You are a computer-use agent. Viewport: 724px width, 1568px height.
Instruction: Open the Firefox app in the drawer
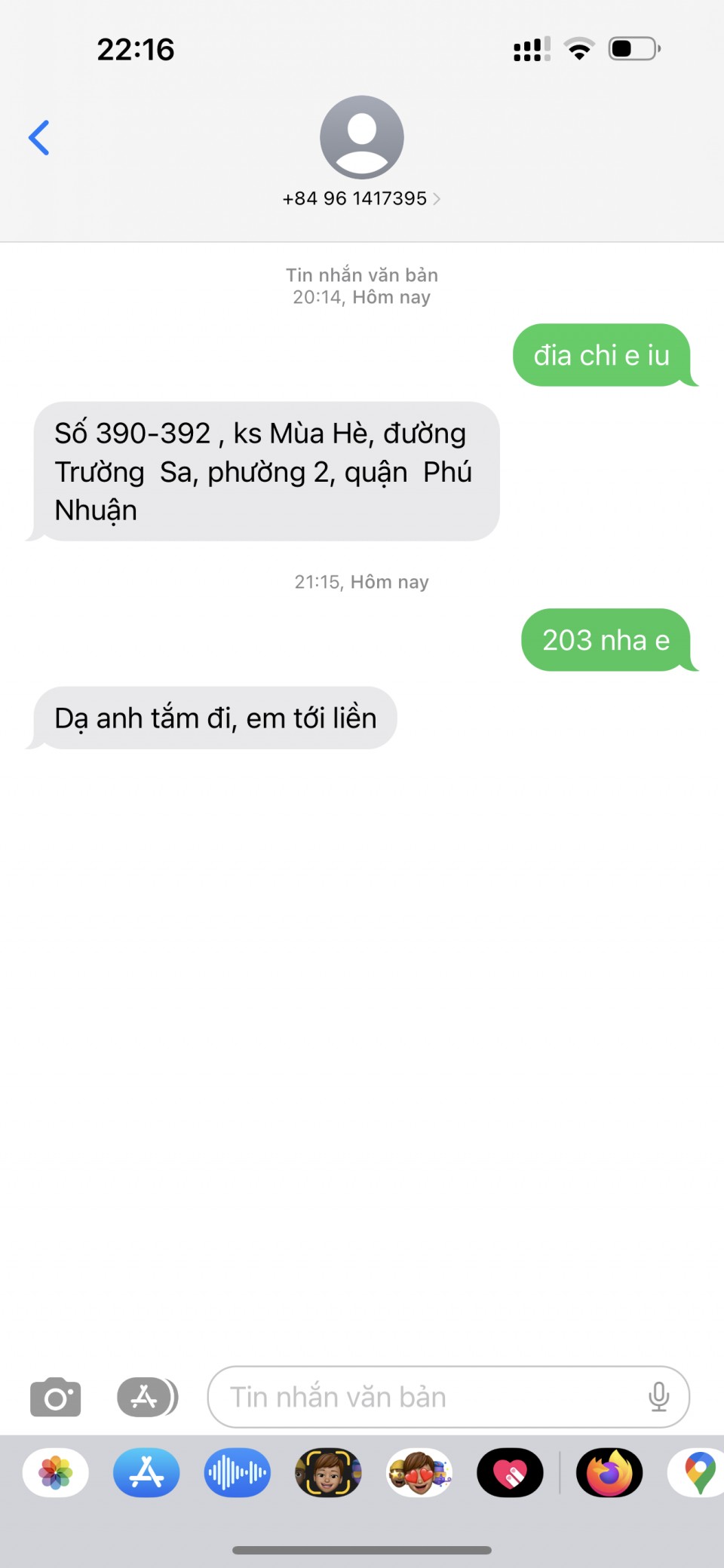pos(609,1472)
